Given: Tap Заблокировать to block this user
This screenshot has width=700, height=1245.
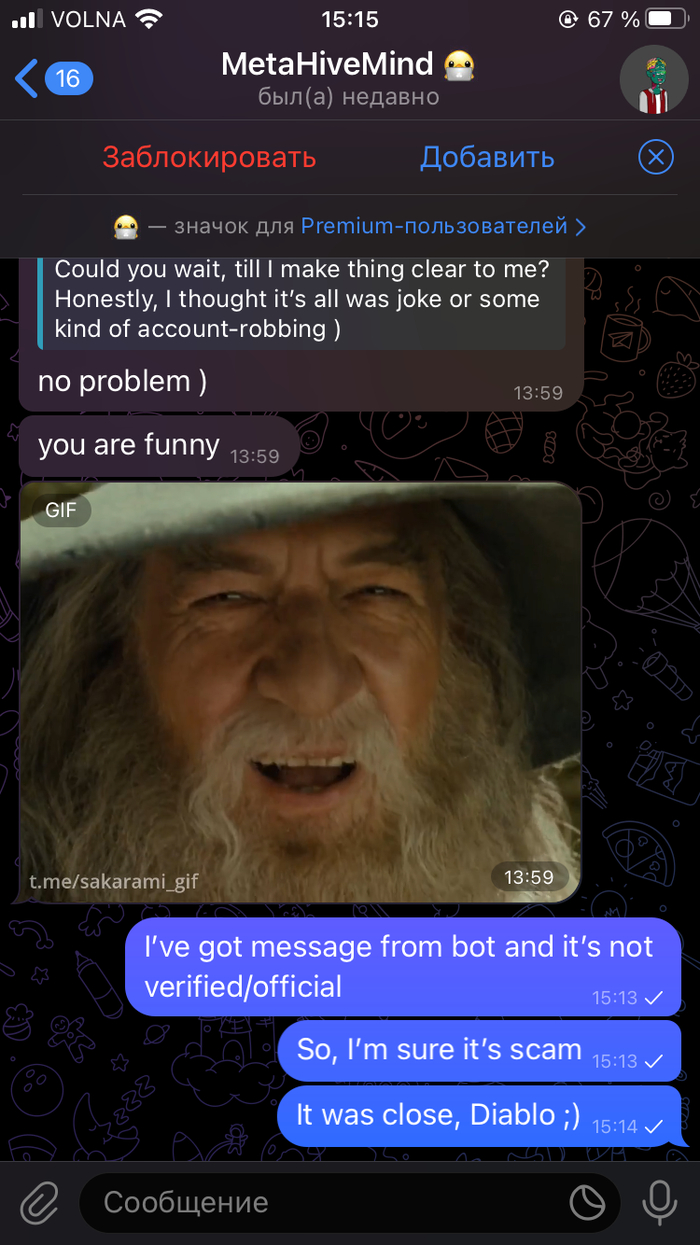Looking at the screenshot, I should point(209,157).
